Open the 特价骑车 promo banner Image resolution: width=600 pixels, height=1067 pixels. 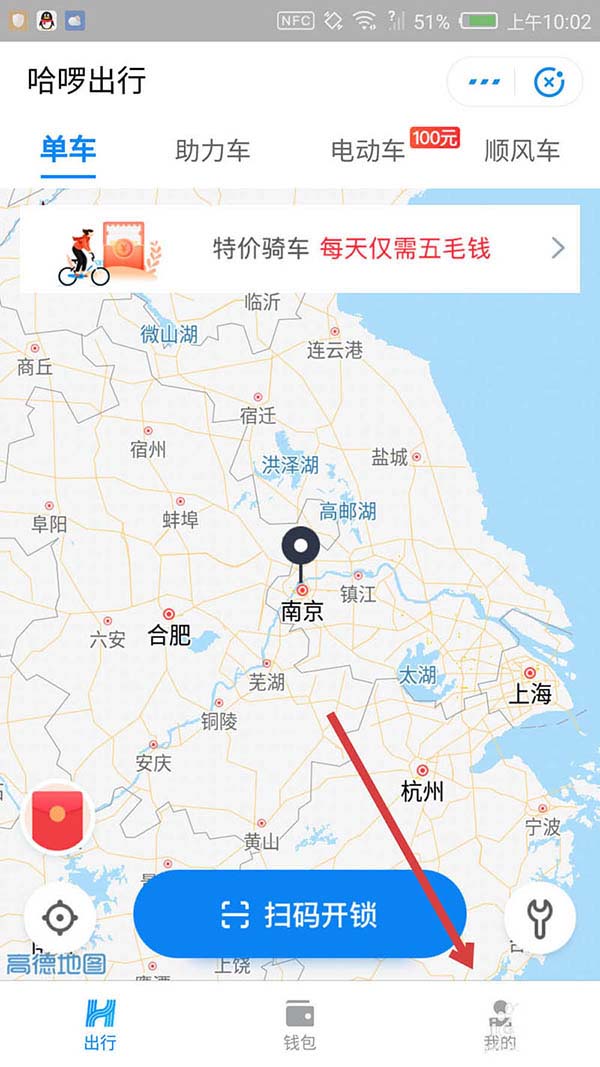pos(300,249)
